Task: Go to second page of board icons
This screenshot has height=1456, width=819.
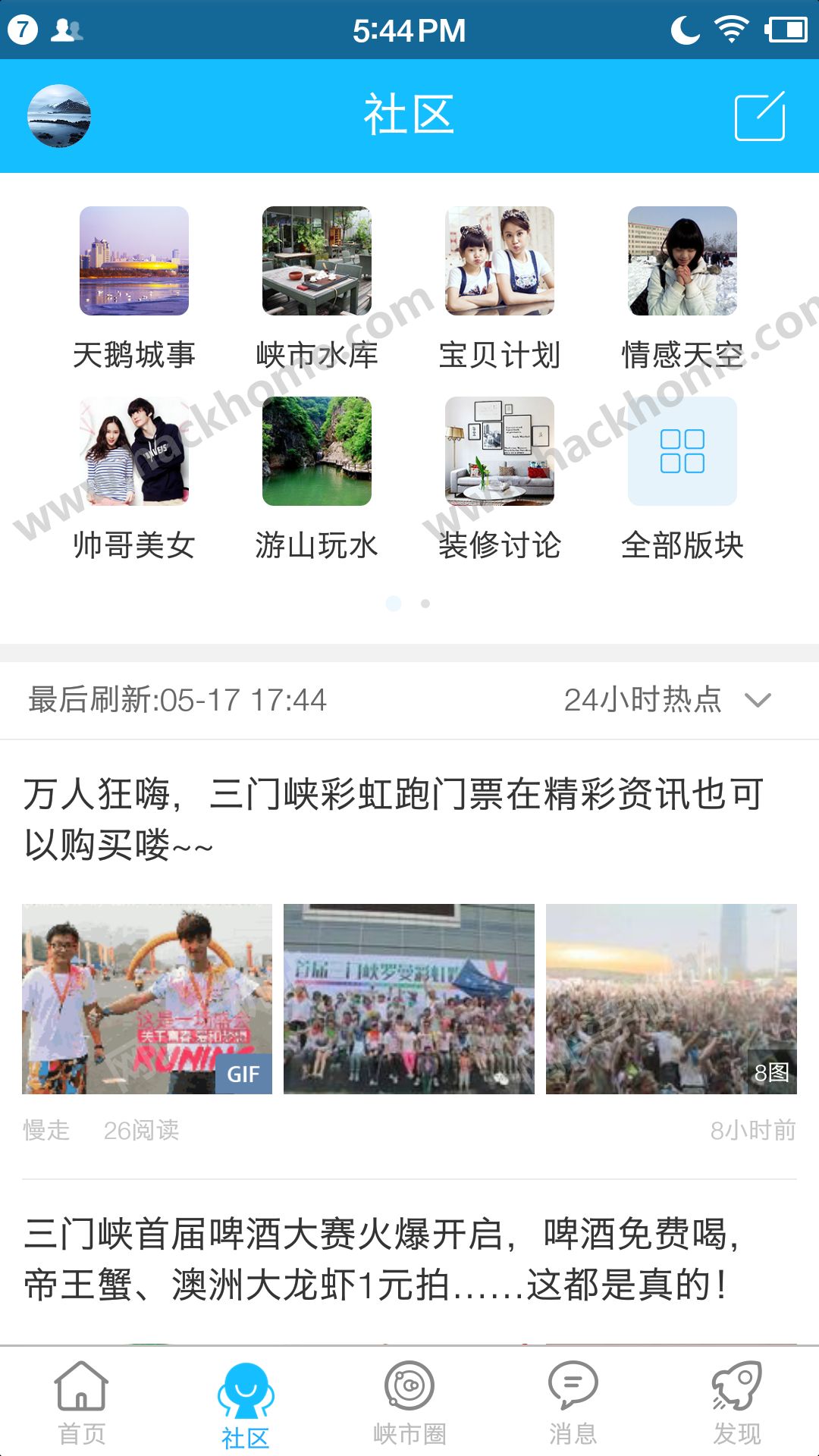Action: tap(425, 604)
